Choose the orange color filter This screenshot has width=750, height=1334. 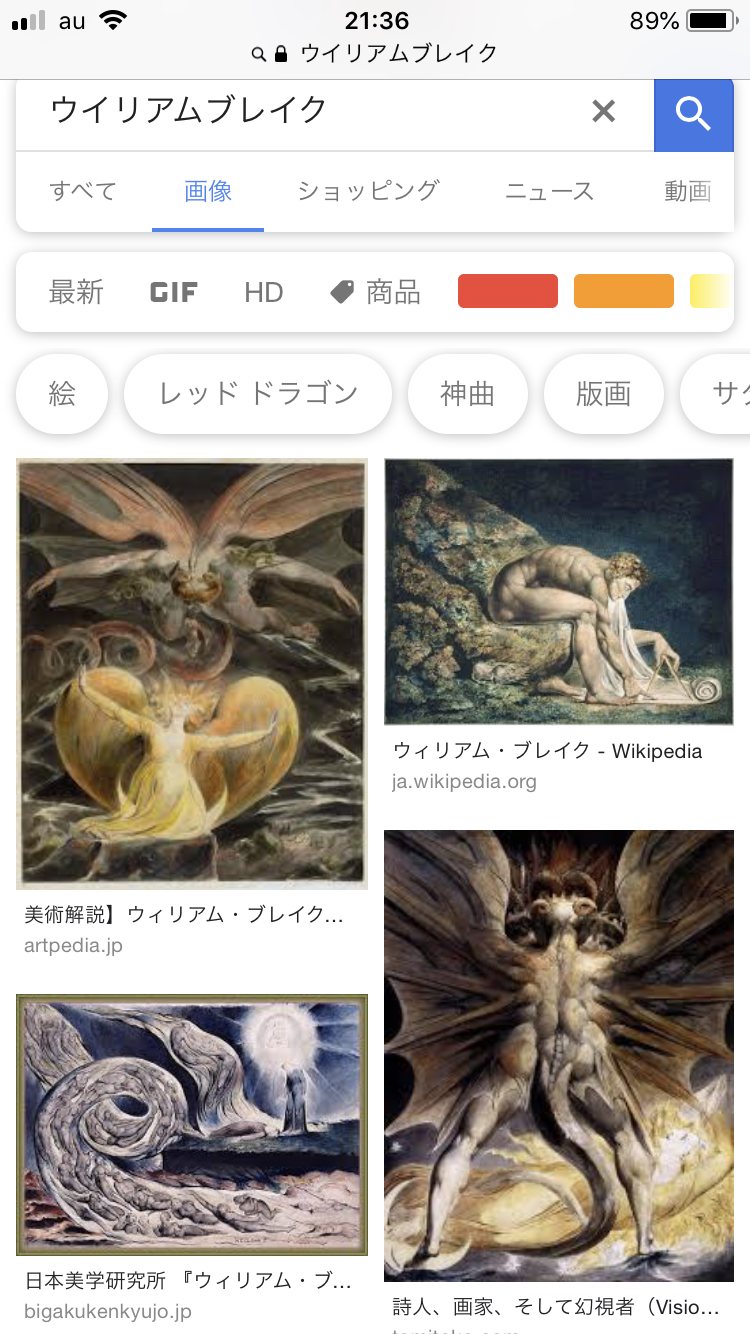click(x=624, y=291)
